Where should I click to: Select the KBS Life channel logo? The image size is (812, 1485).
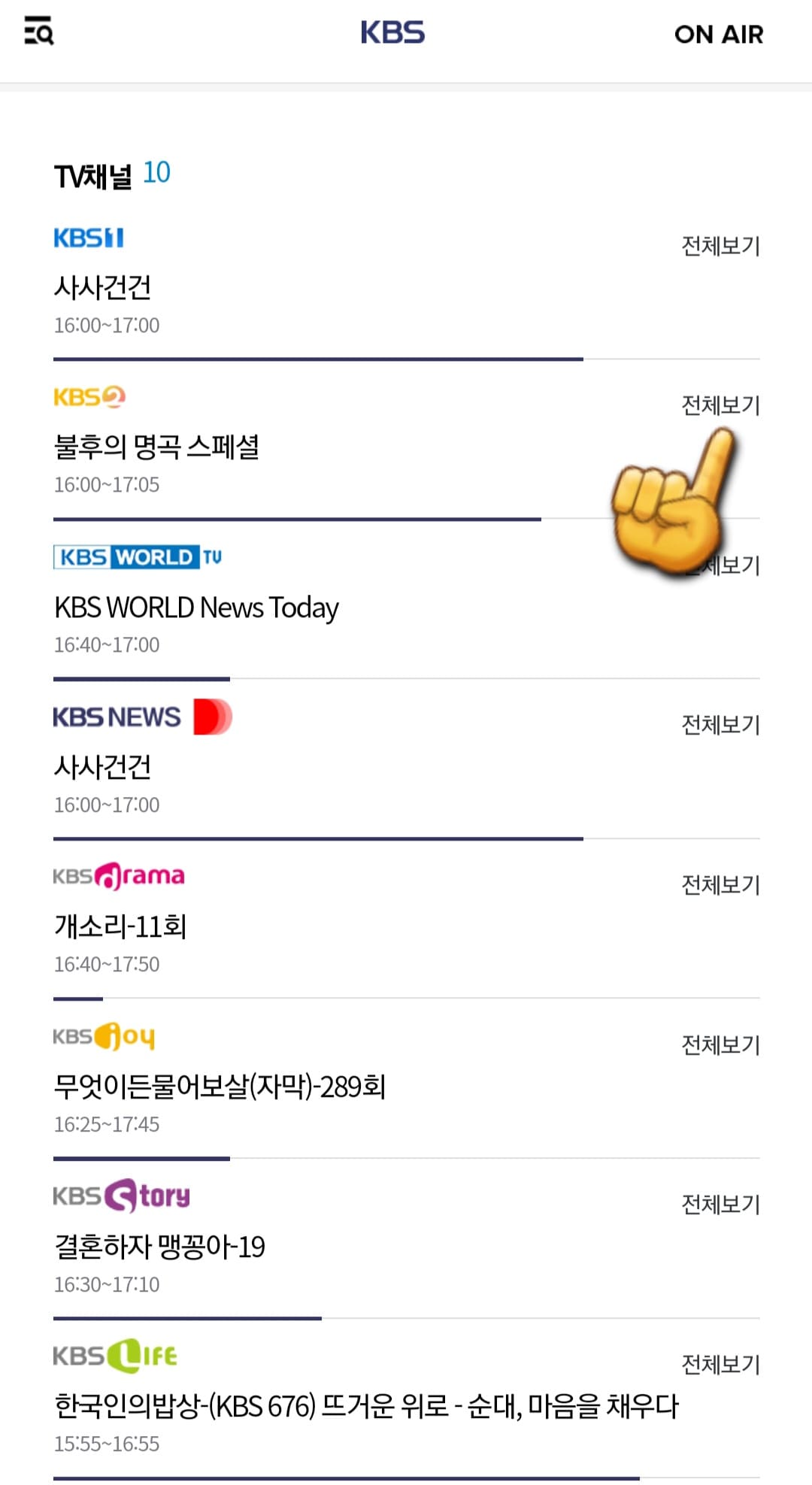click(114, 1355)
